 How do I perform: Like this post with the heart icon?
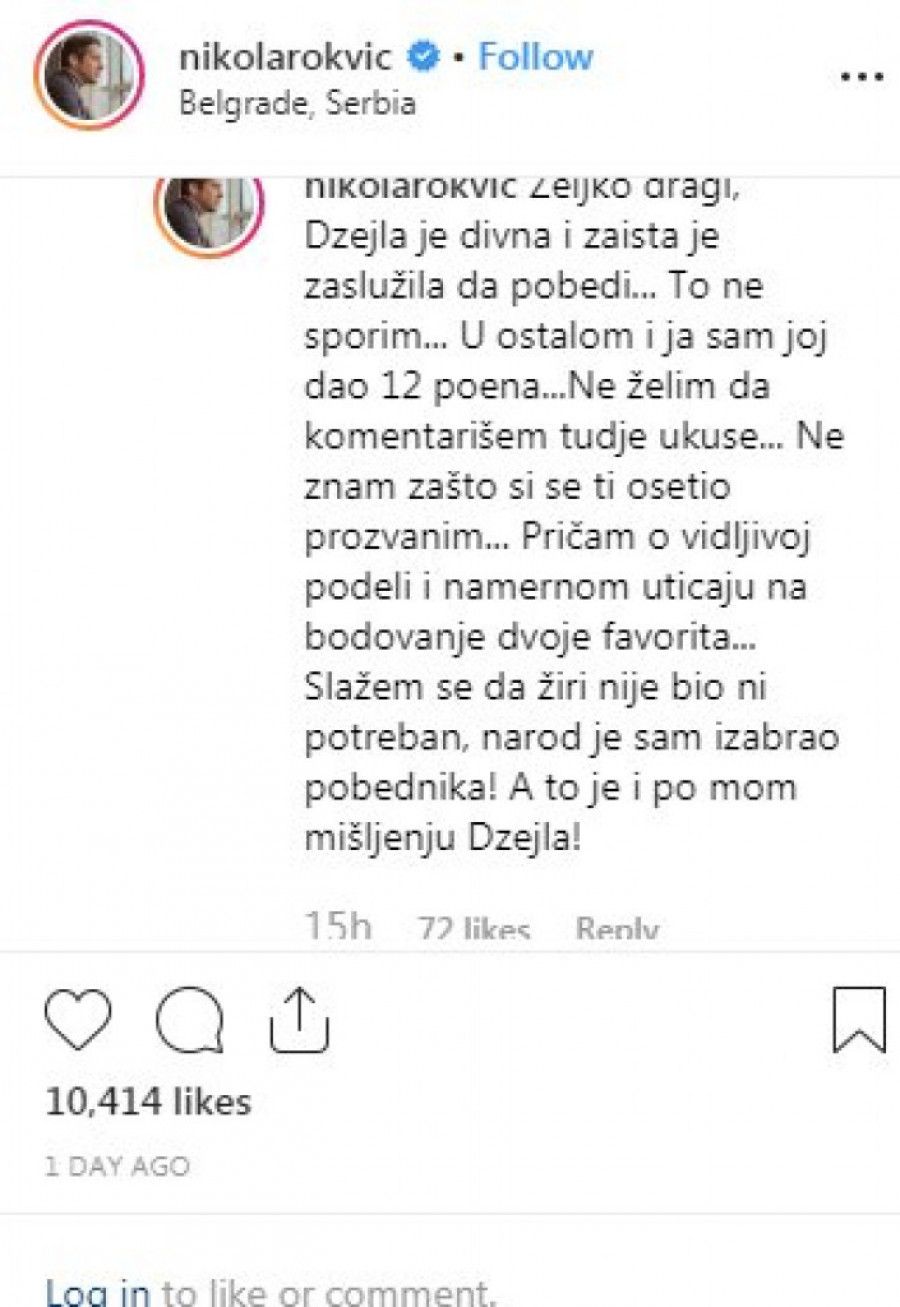coord(78,1022)
